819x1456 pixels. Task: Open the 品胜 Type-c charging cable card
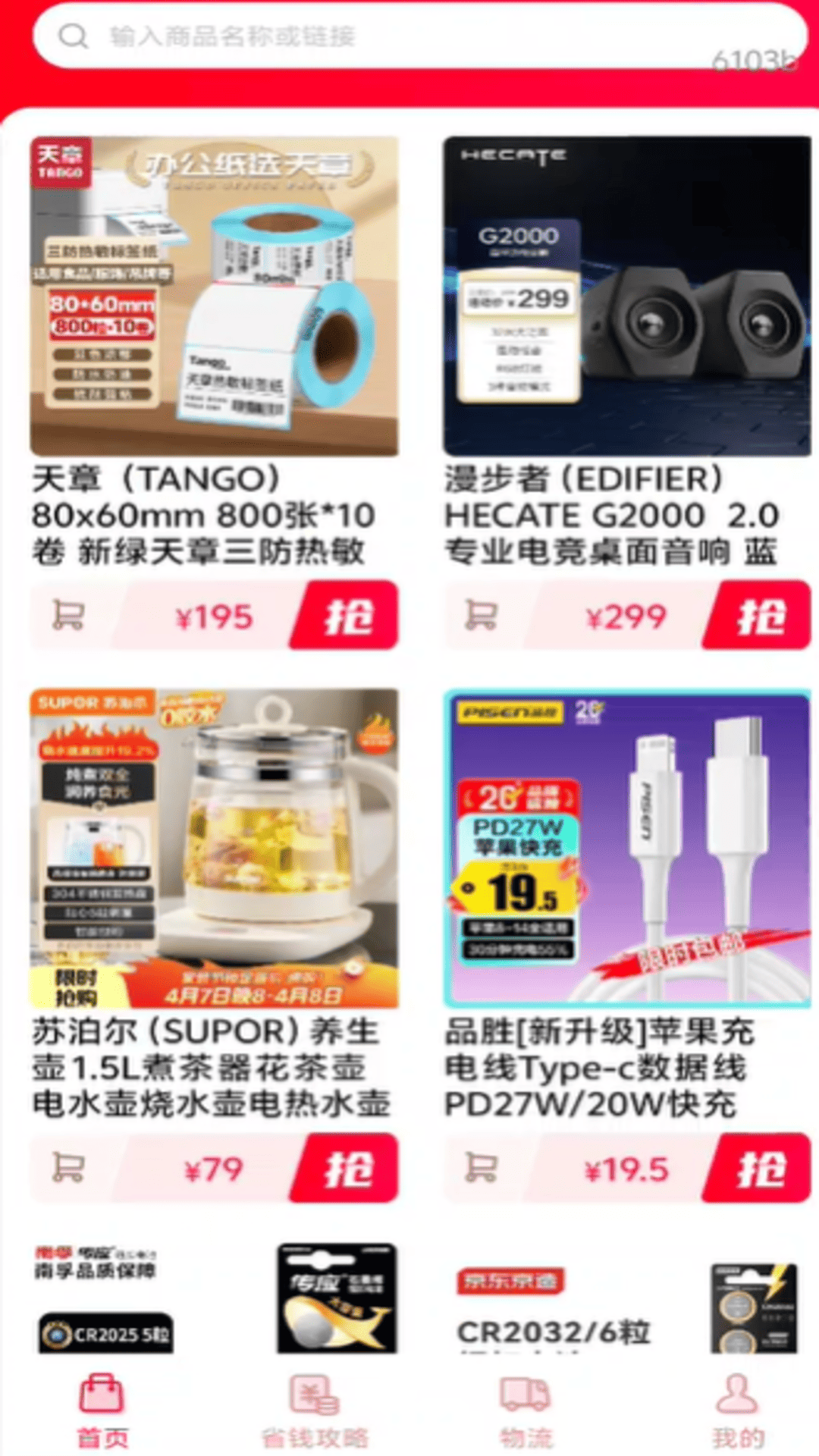pos(626,849)
